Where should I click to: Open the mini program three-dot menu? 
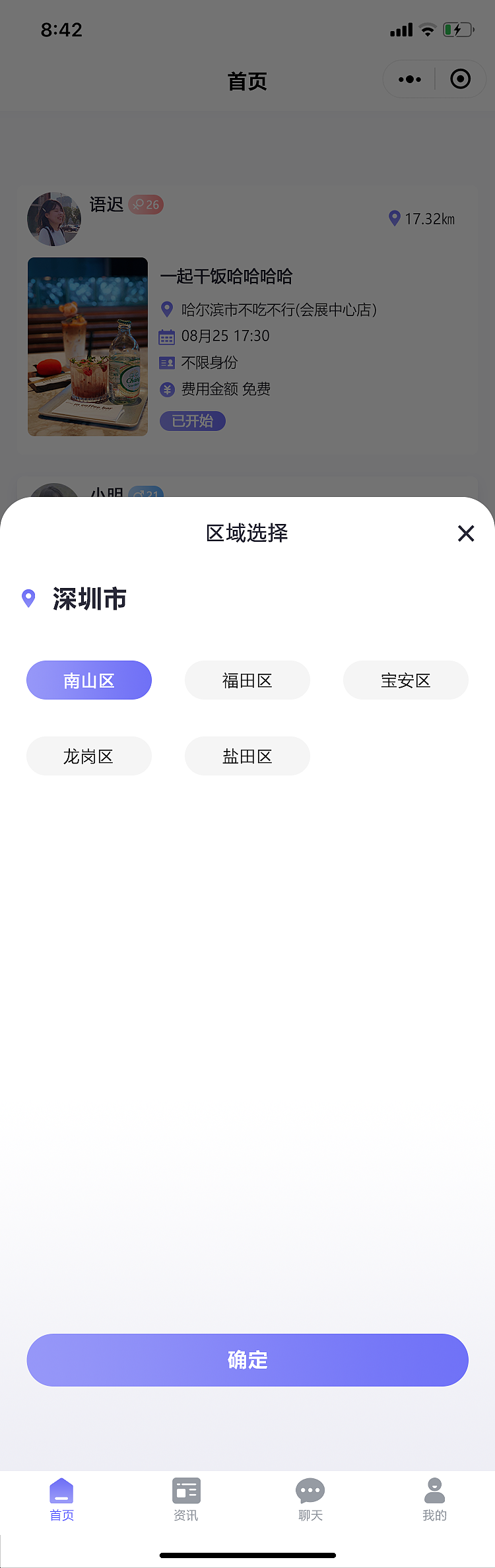(410, 80)
